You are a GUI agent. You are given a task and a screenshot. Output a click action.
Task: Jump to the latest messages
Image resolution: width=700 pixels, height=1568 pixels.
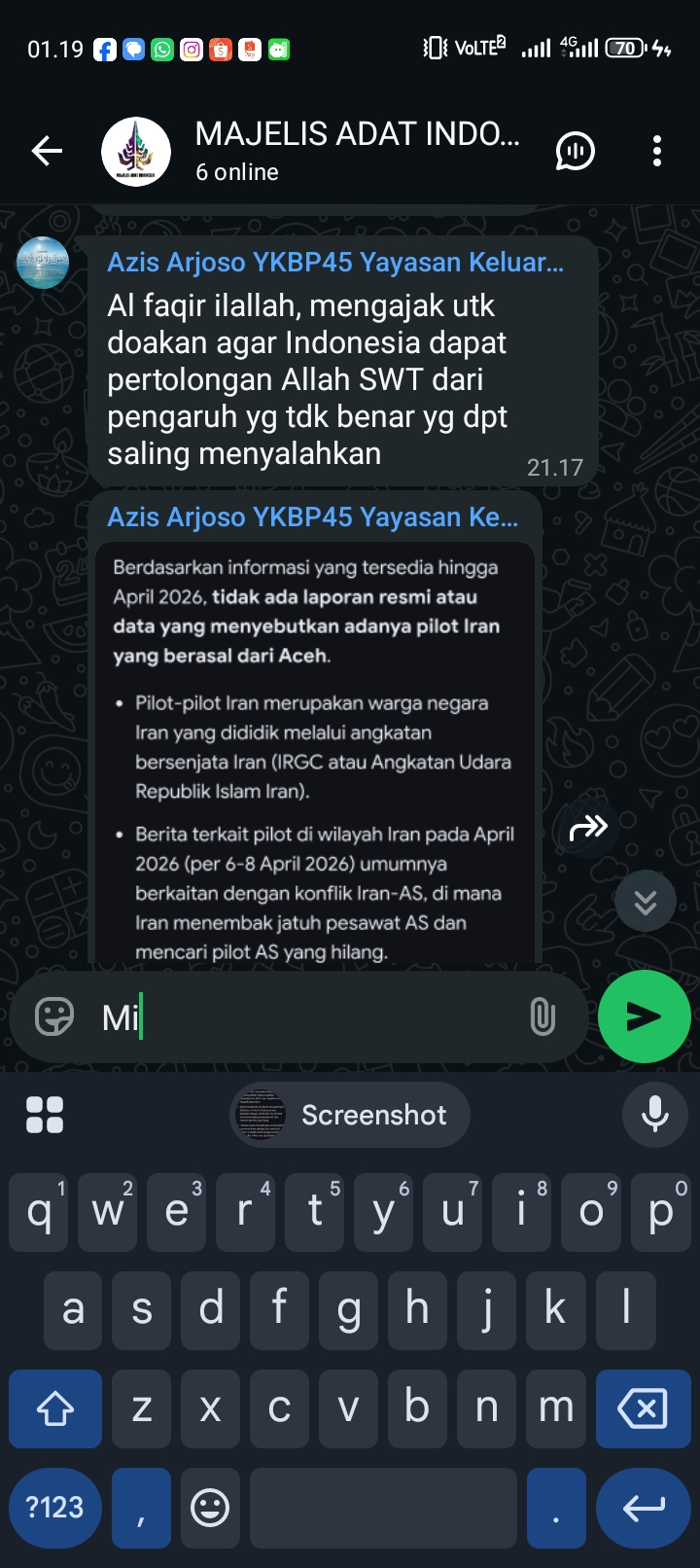pyautogui.click(x=645, y=902)
